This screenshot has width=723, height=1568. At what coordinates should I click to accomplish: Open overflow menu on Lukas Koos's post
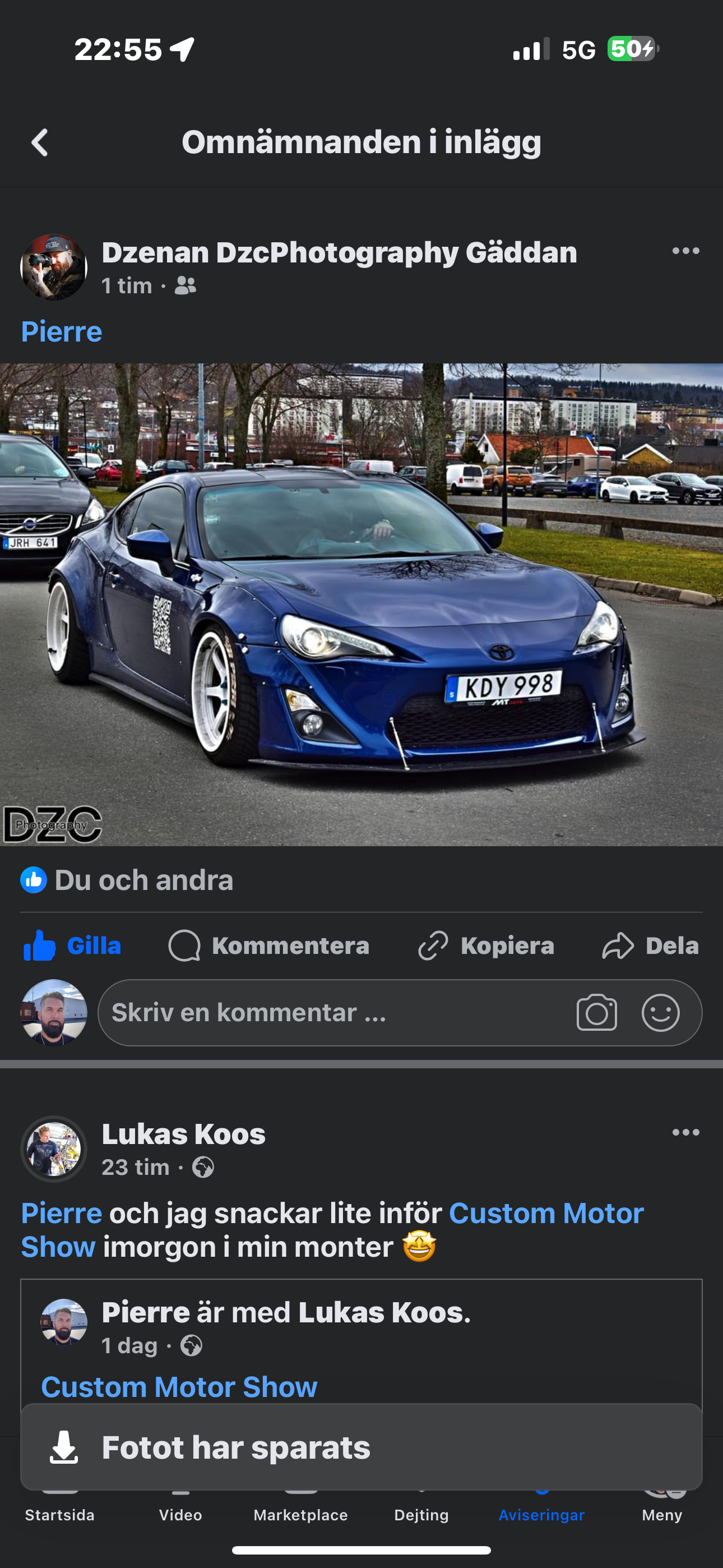[686, 1132]
